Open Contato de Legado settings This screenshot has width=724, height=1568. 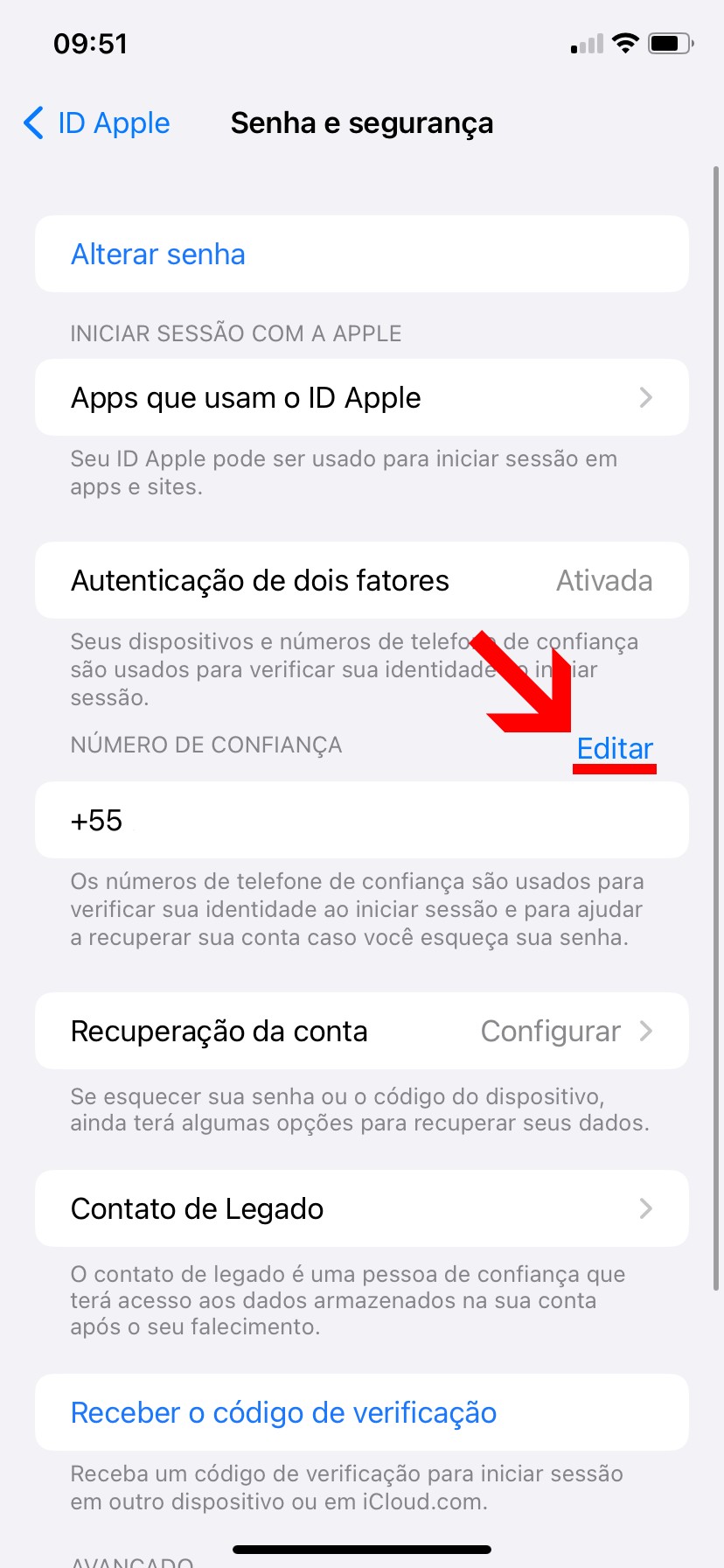tap(361, 1209)
